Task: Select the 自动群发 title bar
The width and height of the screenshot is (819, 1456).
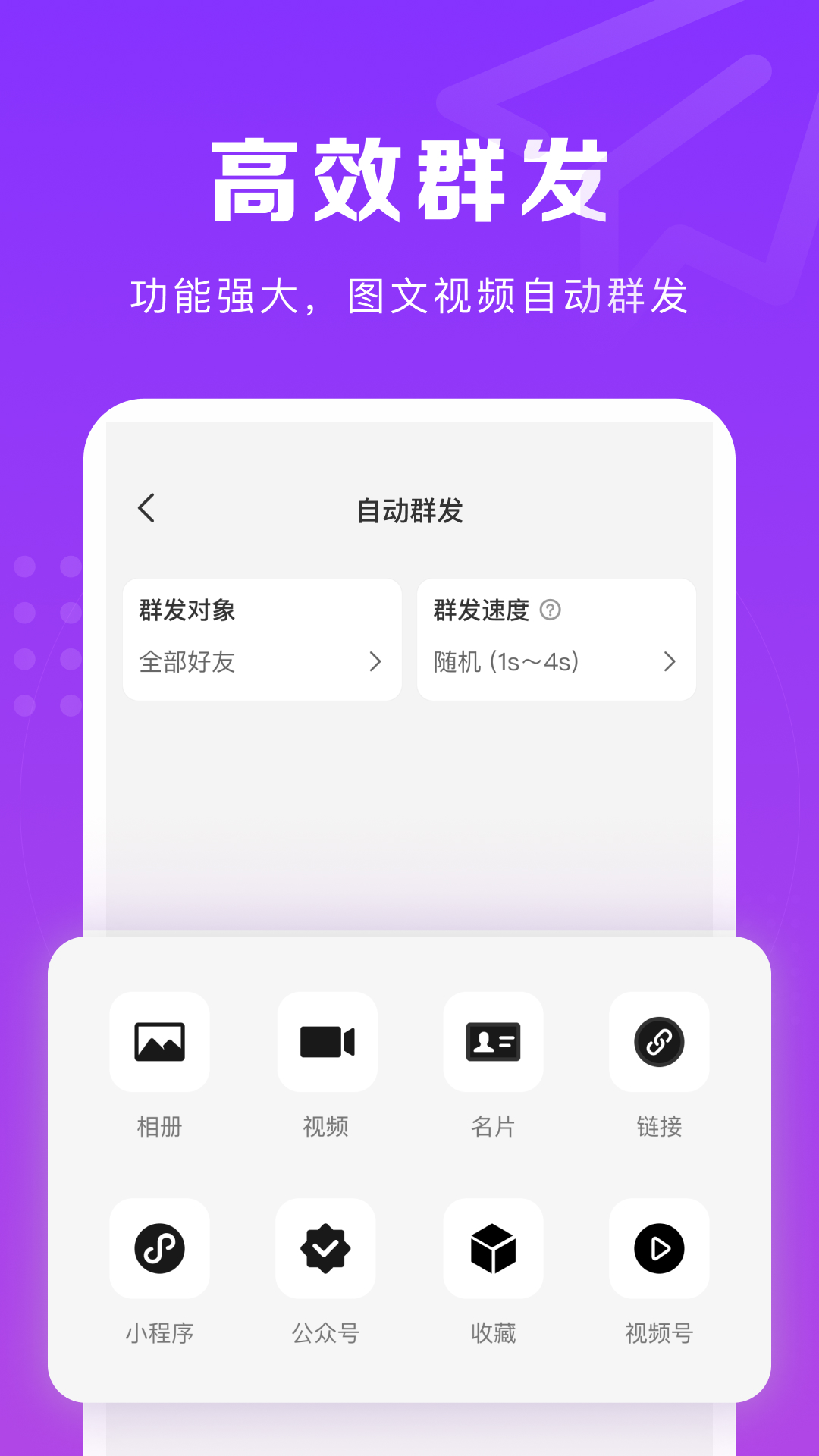Action: tap(409, 509)
